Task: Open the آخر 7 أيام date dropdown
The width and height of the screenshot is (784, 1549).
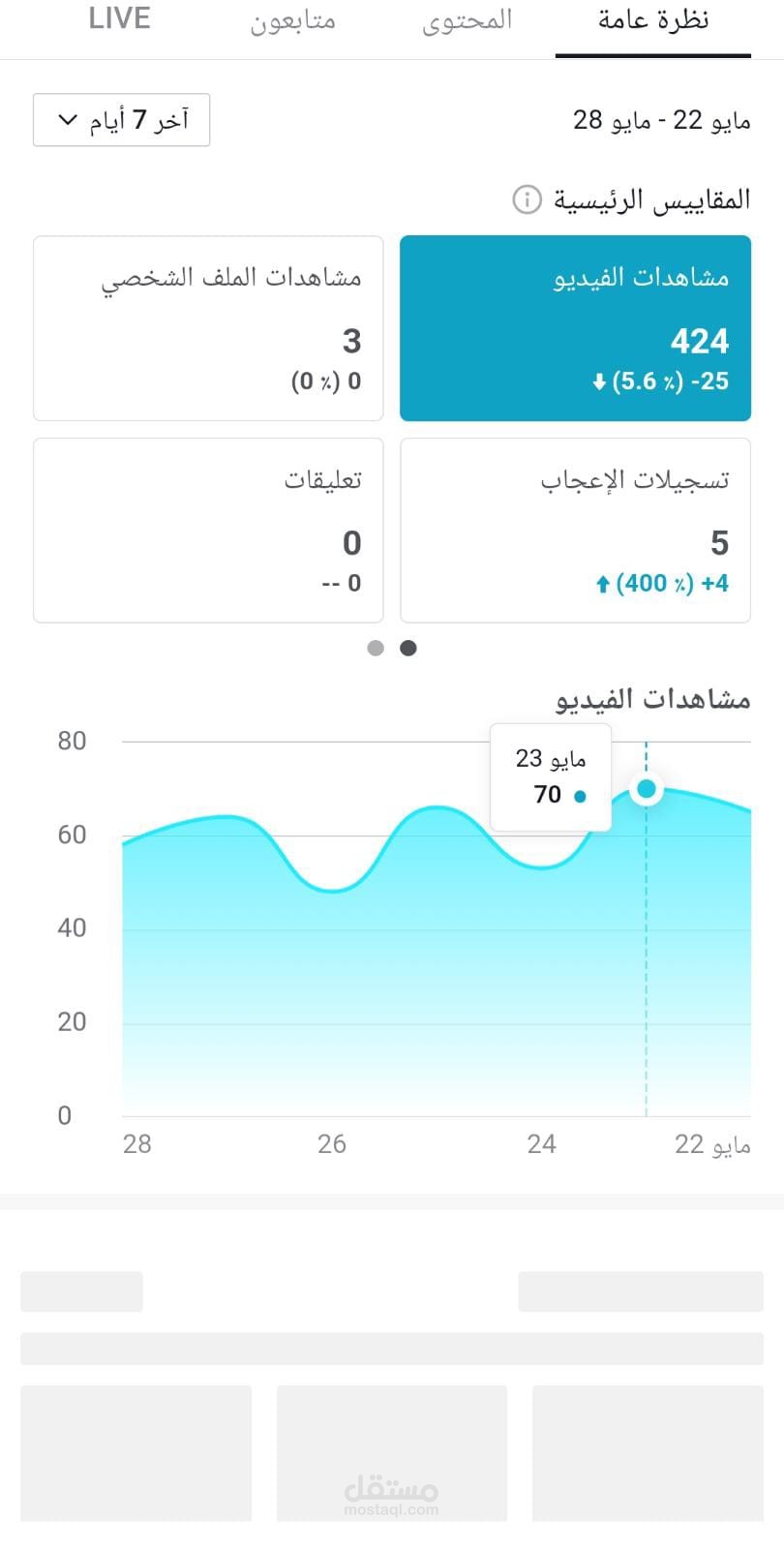Action: [122, 120]
